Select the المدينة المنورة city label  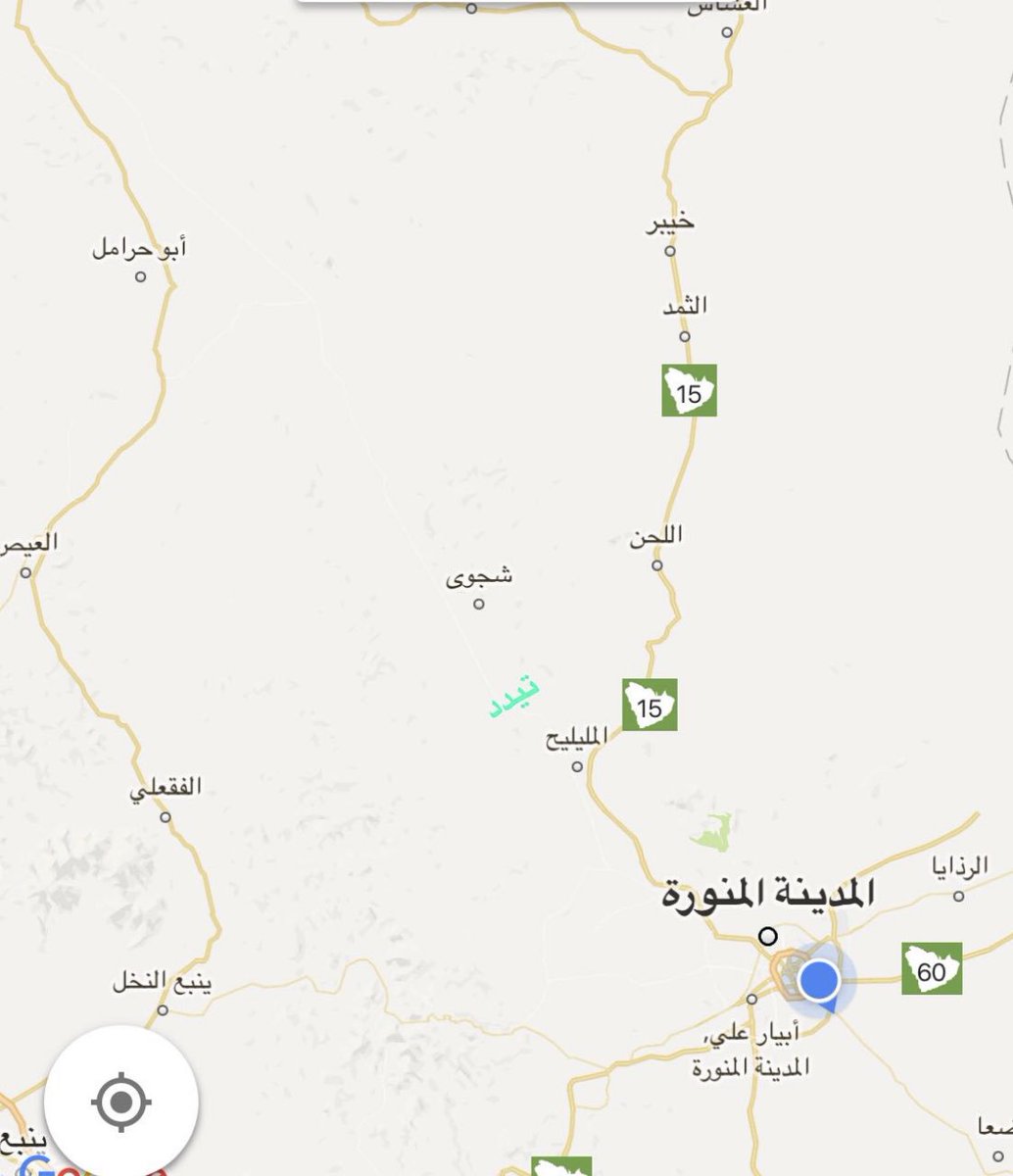(768, 894)
